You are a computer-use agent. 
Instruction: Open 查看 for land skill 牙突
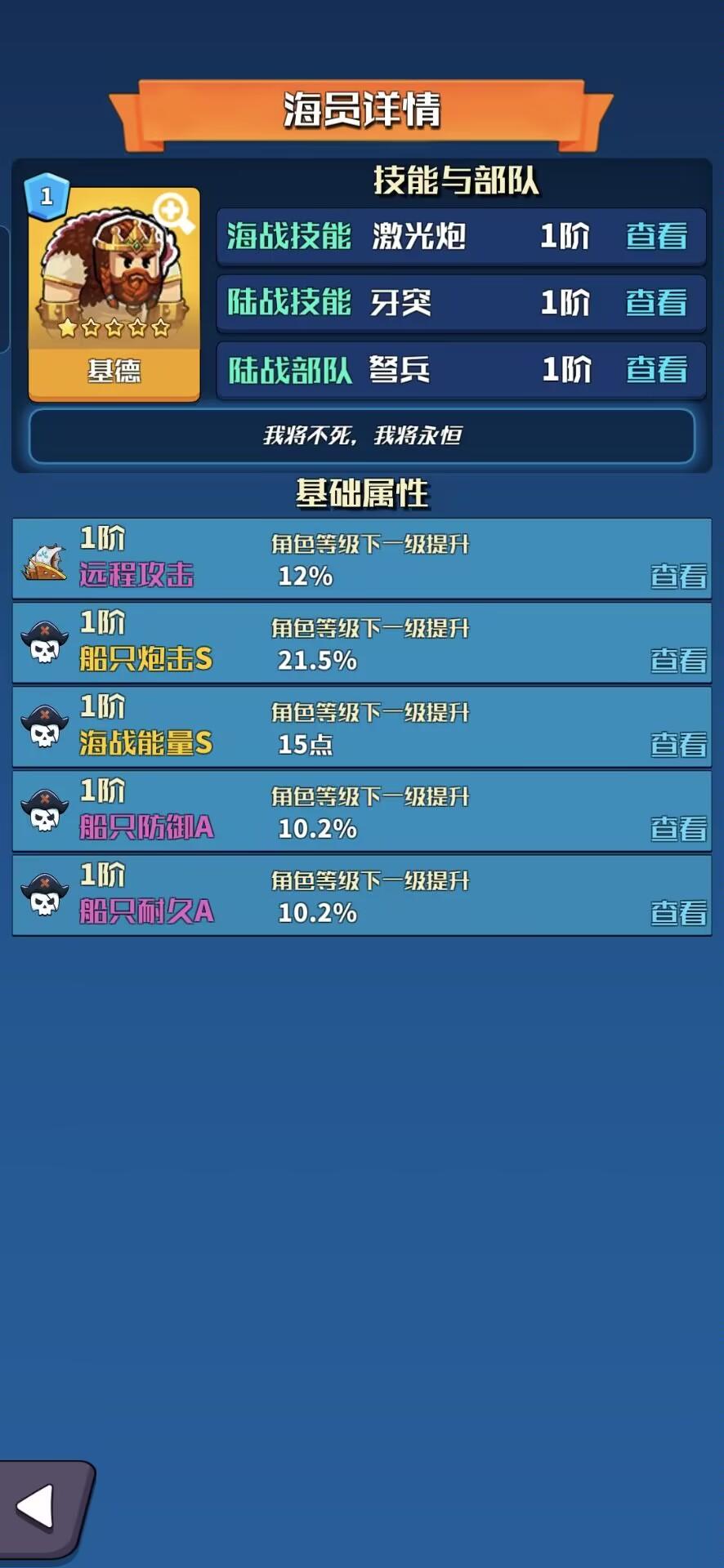tap(658, 303)
